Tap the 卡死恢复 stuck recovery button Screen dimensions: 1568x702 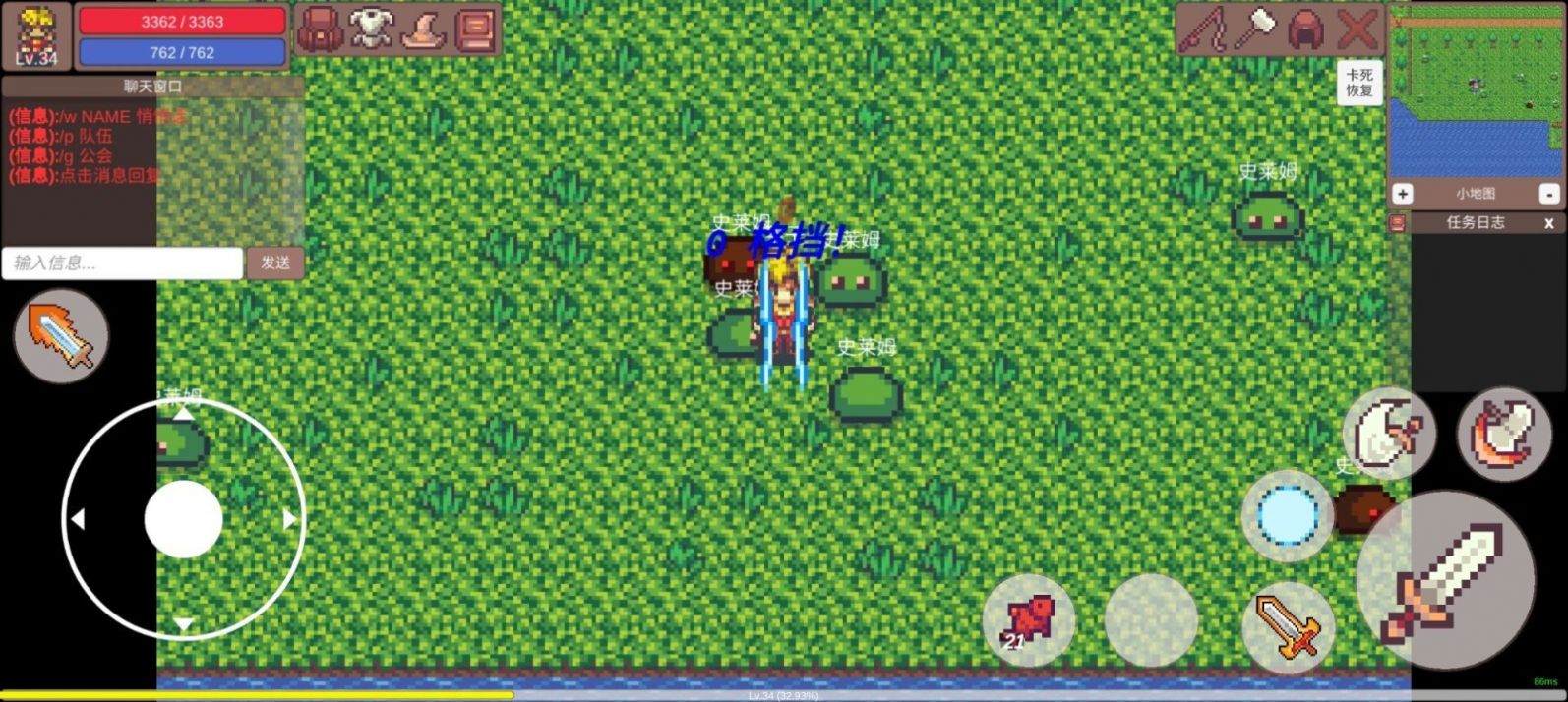pyautogui.click(x=1359, y=83)
